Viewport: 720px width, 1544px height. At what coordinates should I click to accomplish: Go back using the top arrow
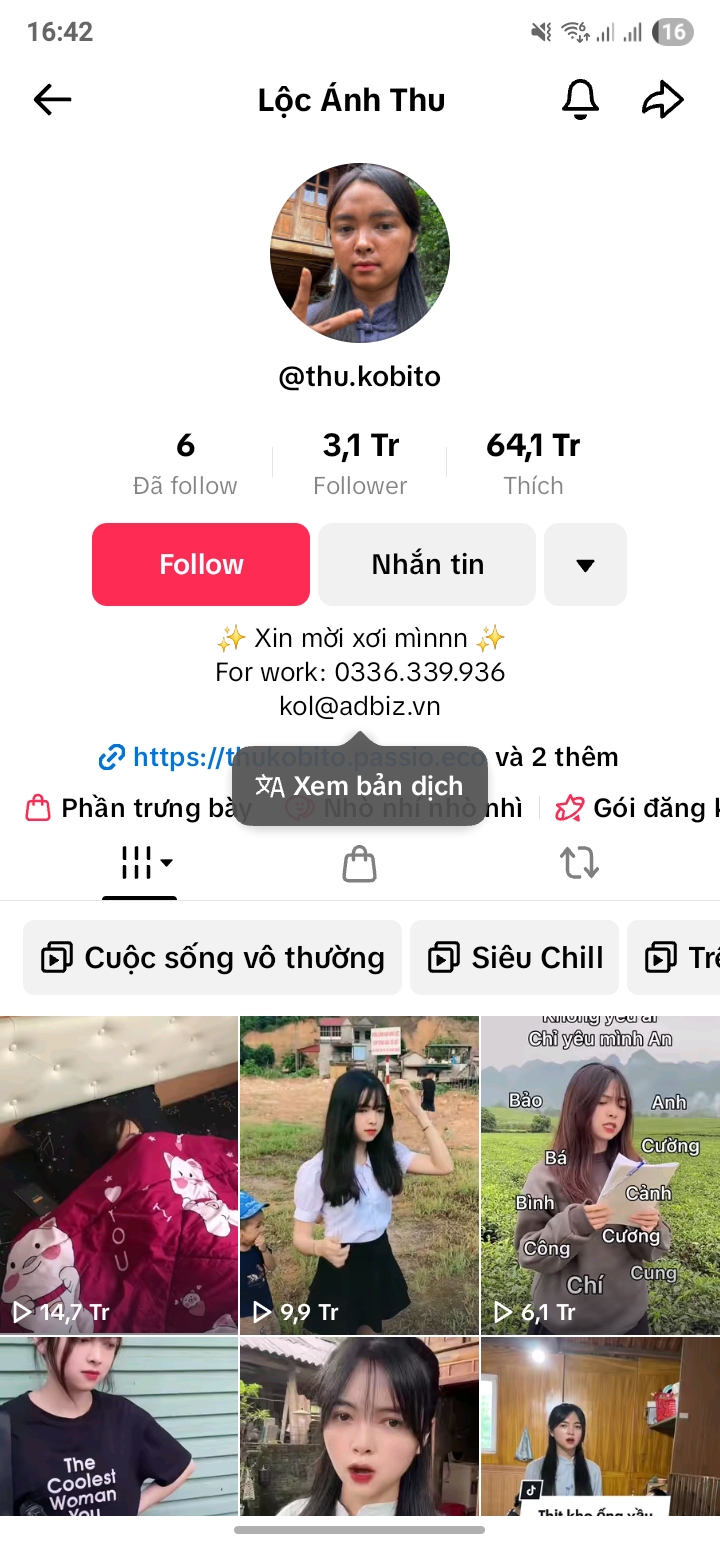click(x=52, y=99)
